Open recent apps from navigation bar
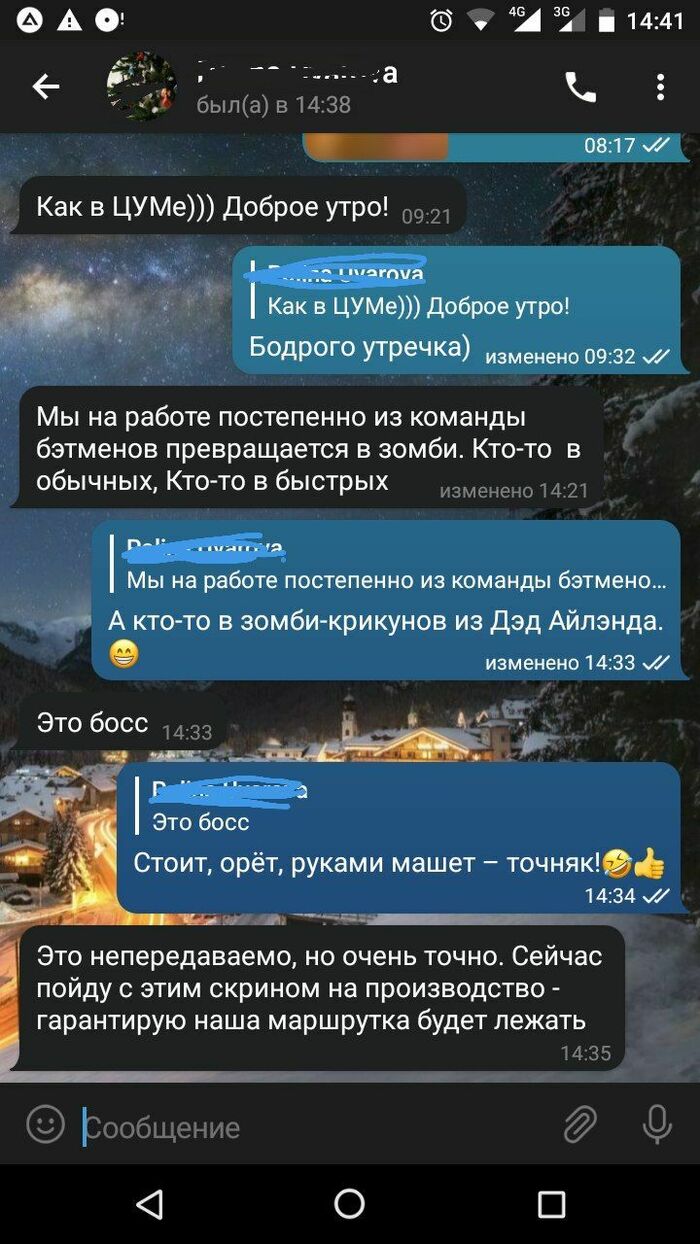The image size is (700, 1244). tap(551, 1204)
